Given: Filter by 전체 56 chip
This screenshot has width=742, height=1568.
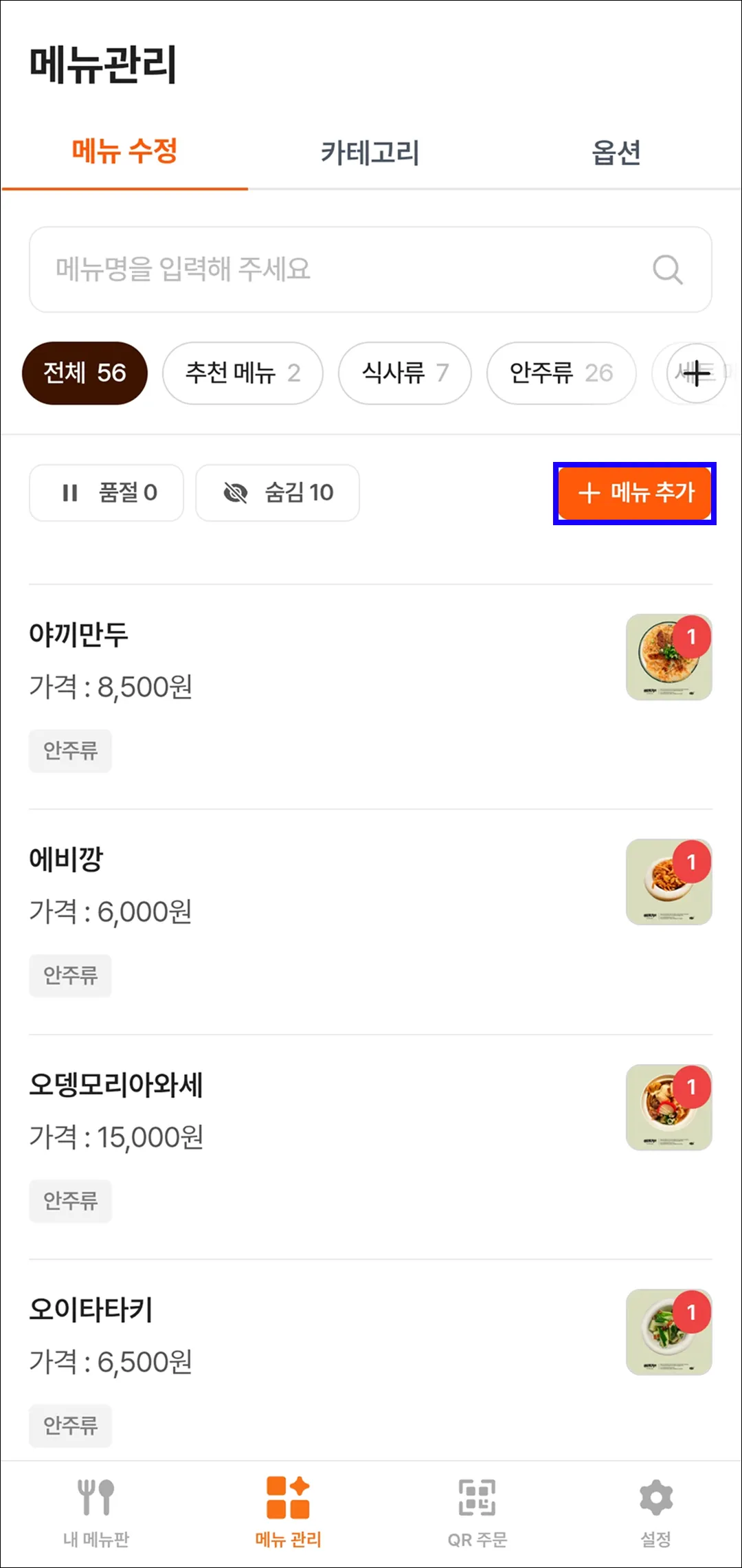Looking at the screenshot, I should click(85, 373).
